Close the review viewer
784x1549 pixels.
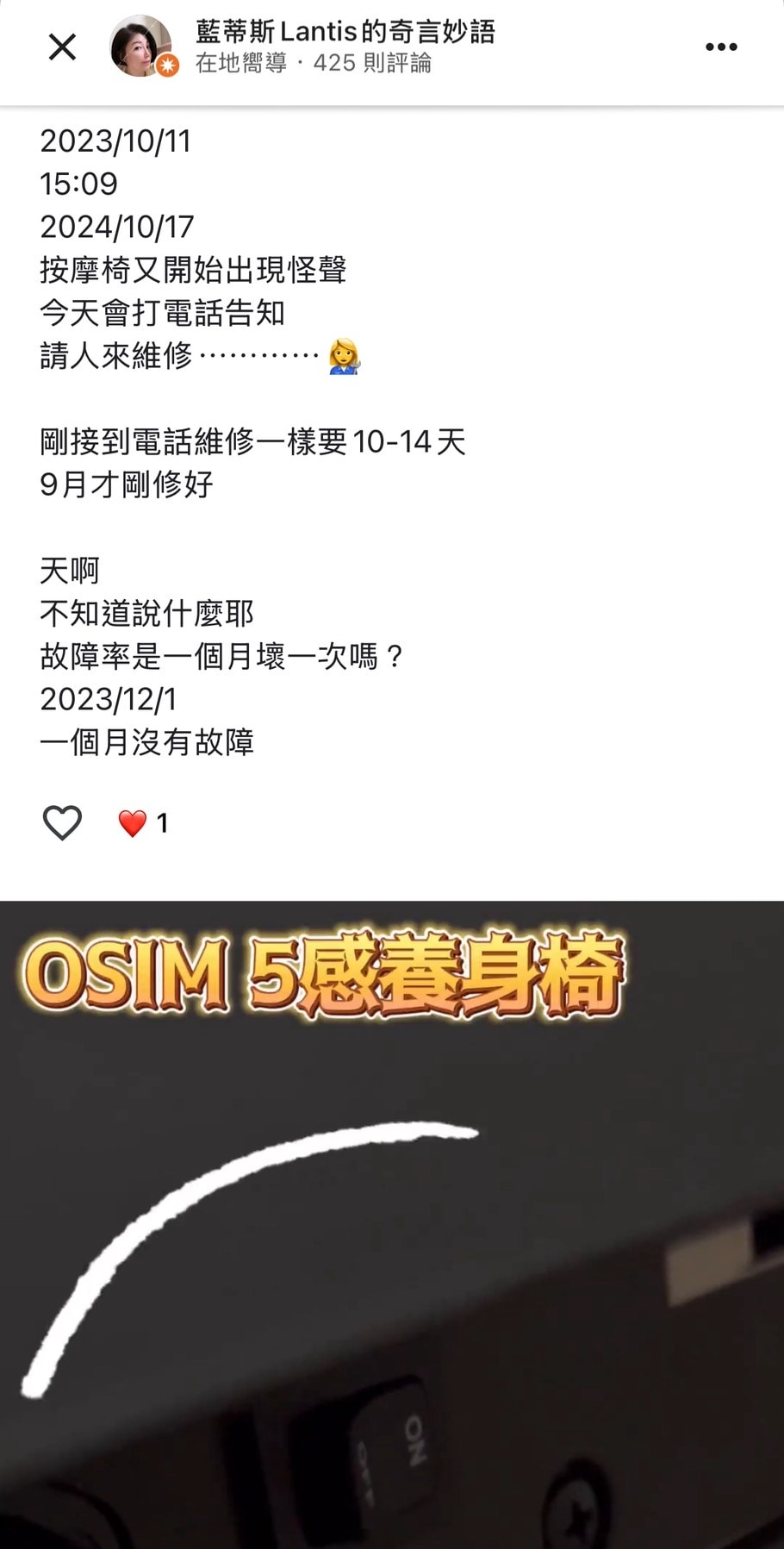coord(62,47)
